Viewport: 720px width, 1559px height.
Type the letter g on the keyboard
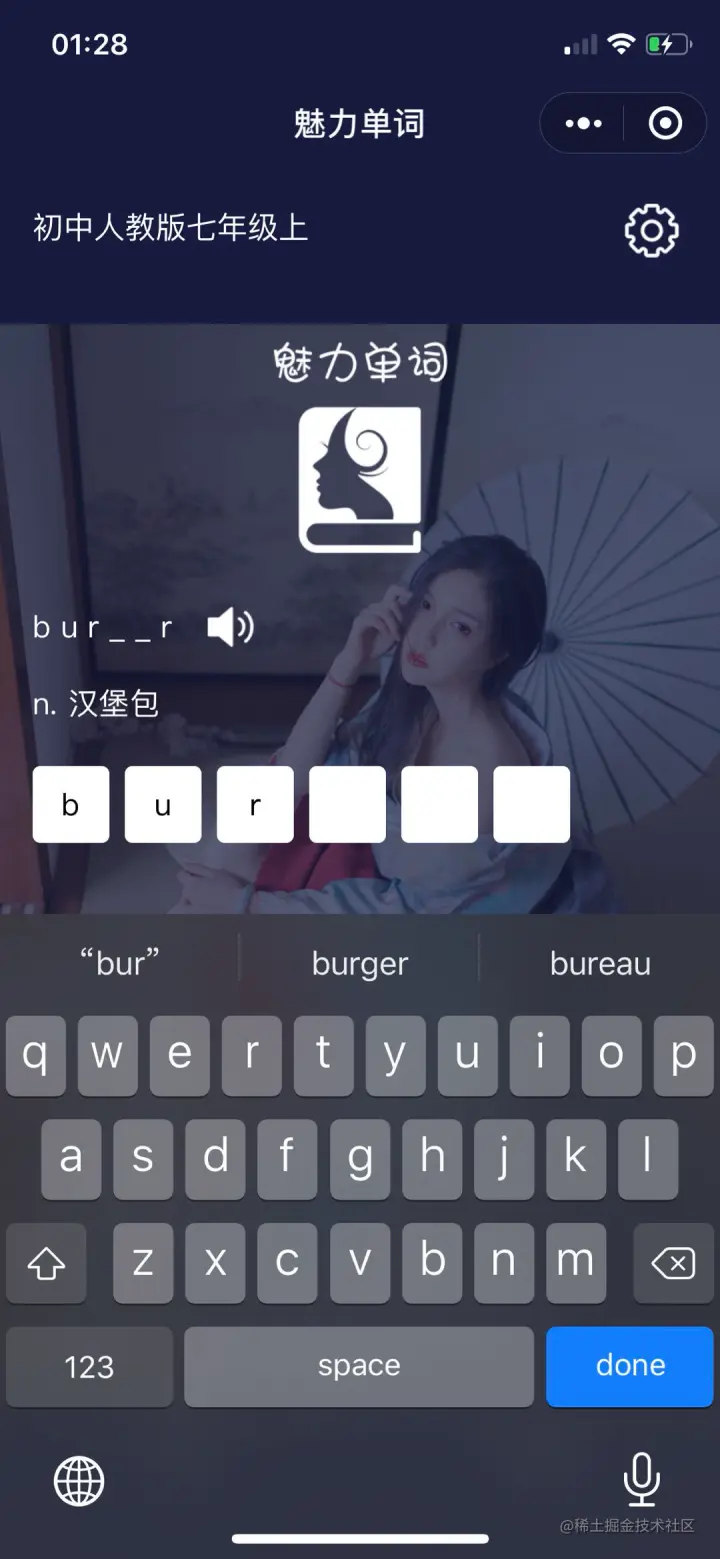(359, 1159)
